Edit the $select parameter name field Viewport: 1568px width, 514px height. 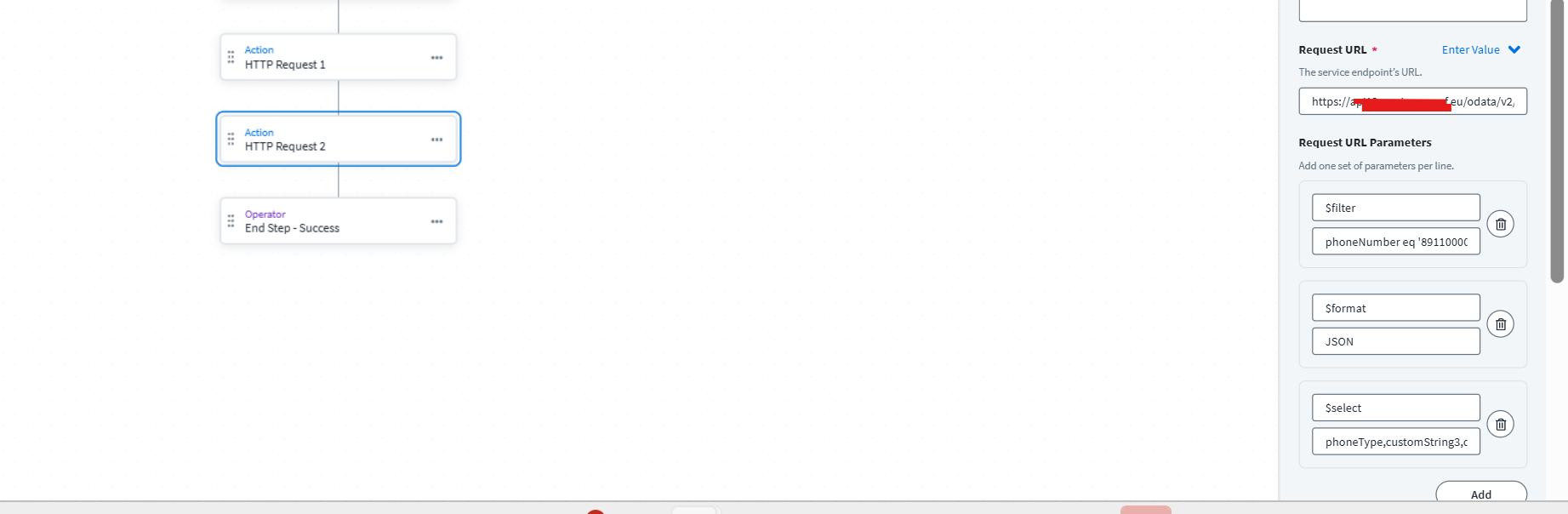(x=1395, y=408)
